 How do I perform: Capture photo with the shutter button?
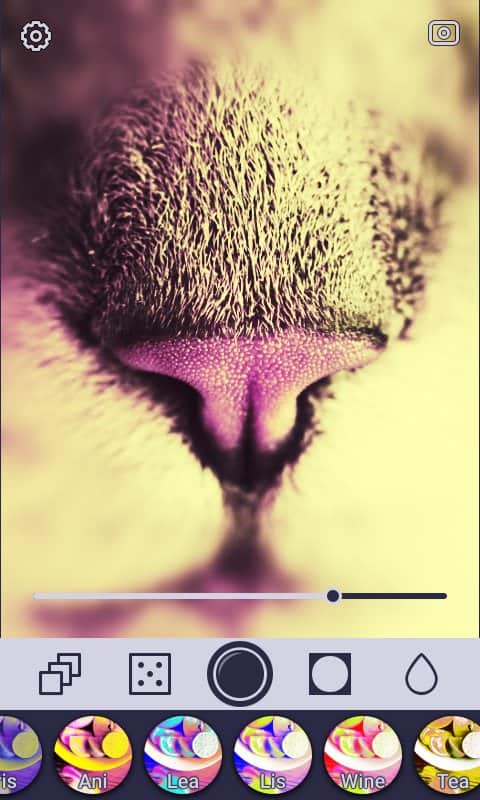pos(240,674)
